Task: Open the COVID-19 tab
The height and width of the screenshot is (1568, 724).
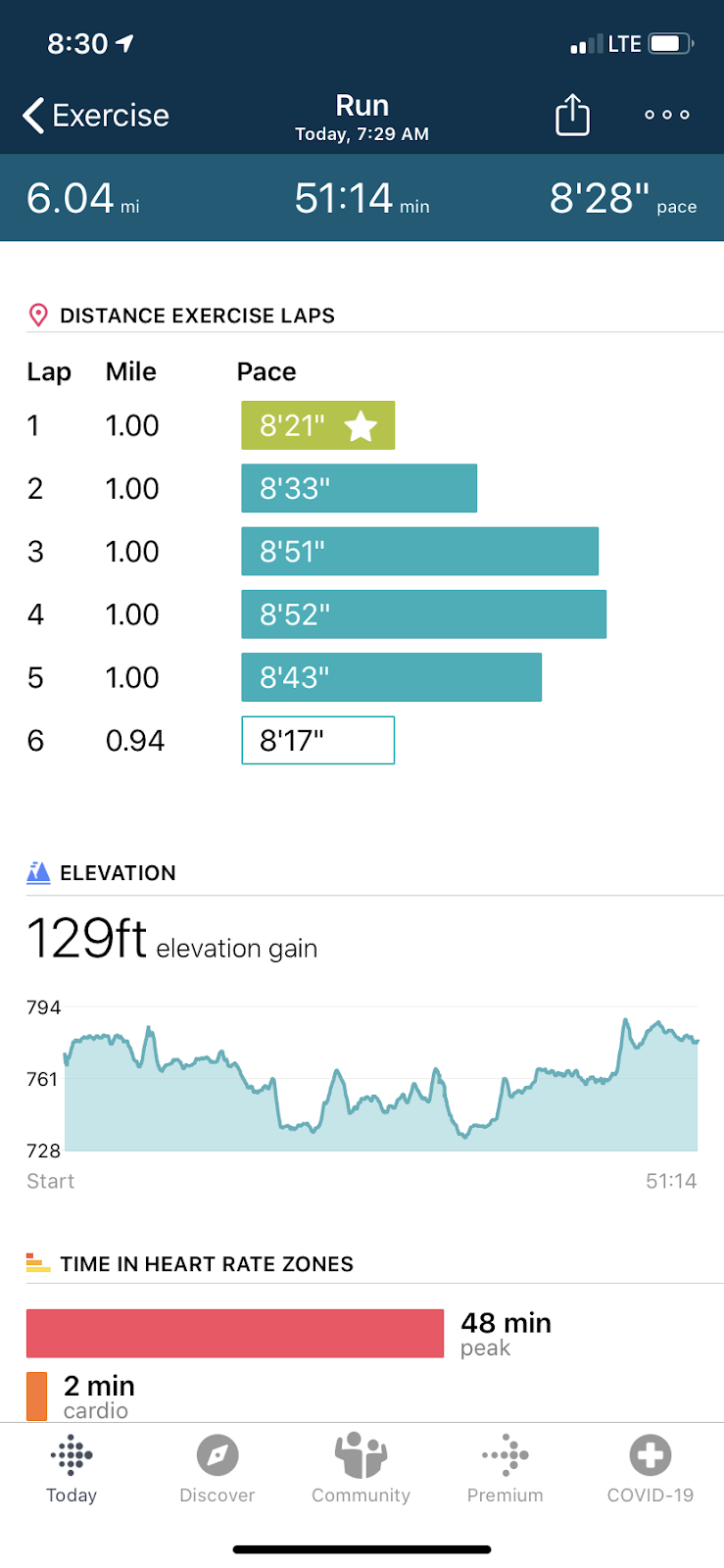Action: tap(650, 1469)
